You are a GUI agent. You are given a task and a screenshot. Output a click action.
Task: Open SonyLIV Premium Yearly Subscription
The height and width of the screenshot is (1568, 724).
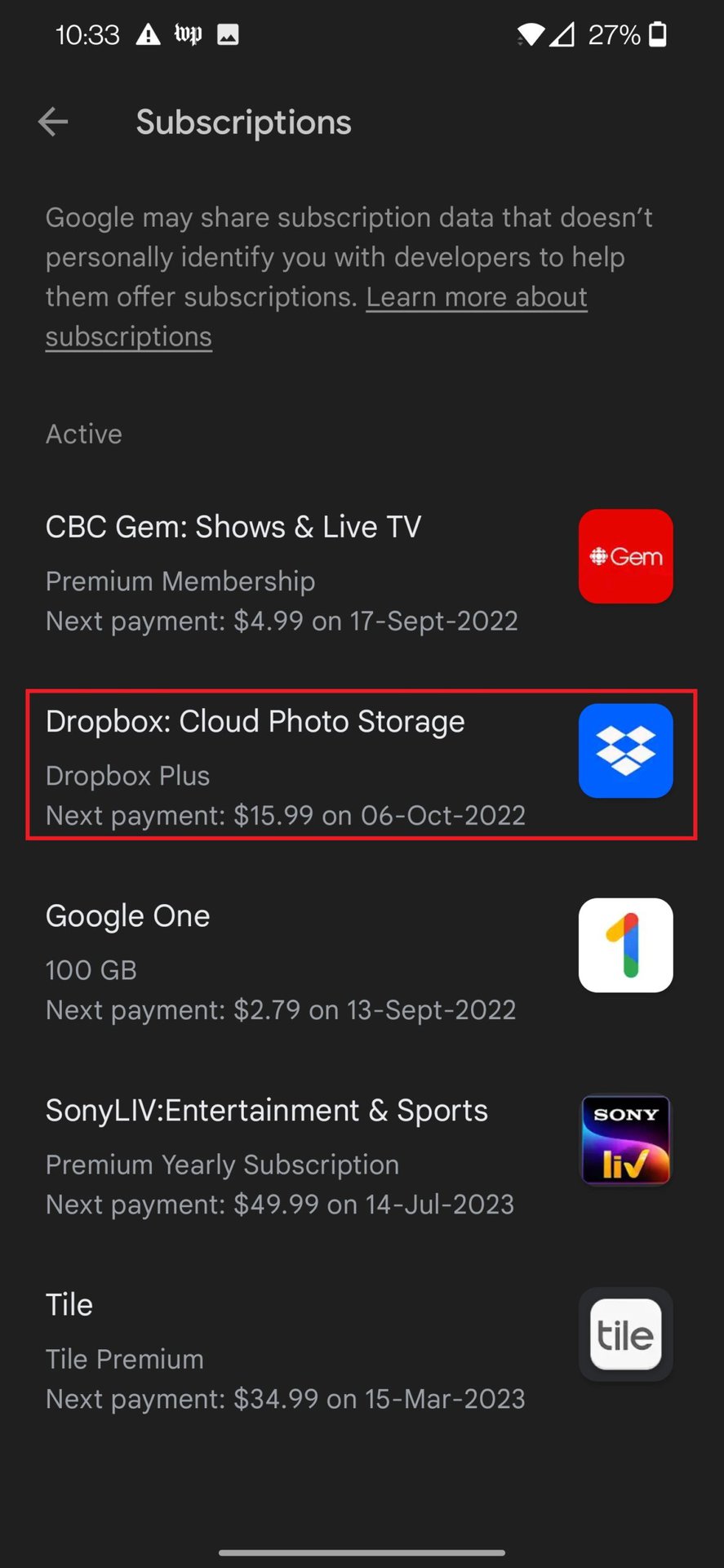pyautogui.click(x=359, y=1155)
